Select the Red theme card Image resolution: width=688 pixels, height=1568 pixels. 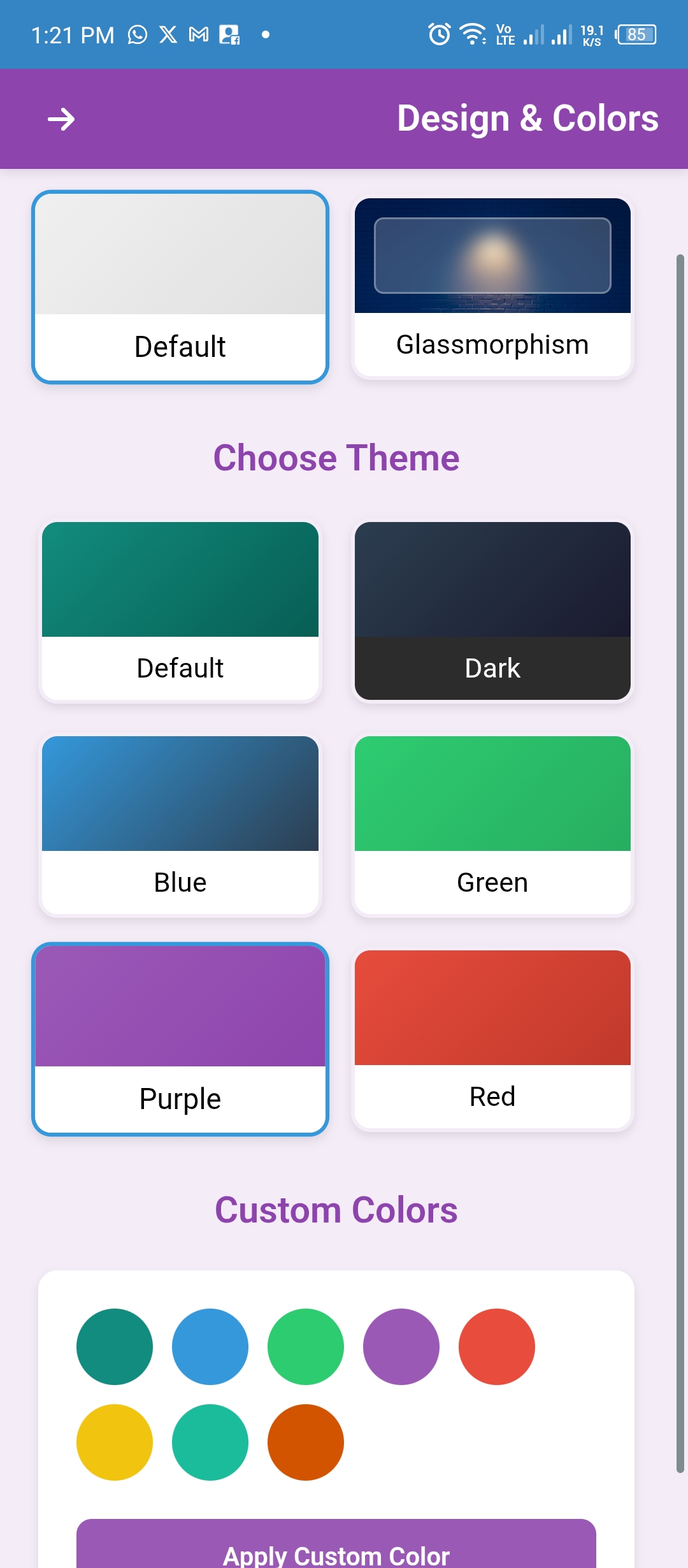[x=491, y=1039]
